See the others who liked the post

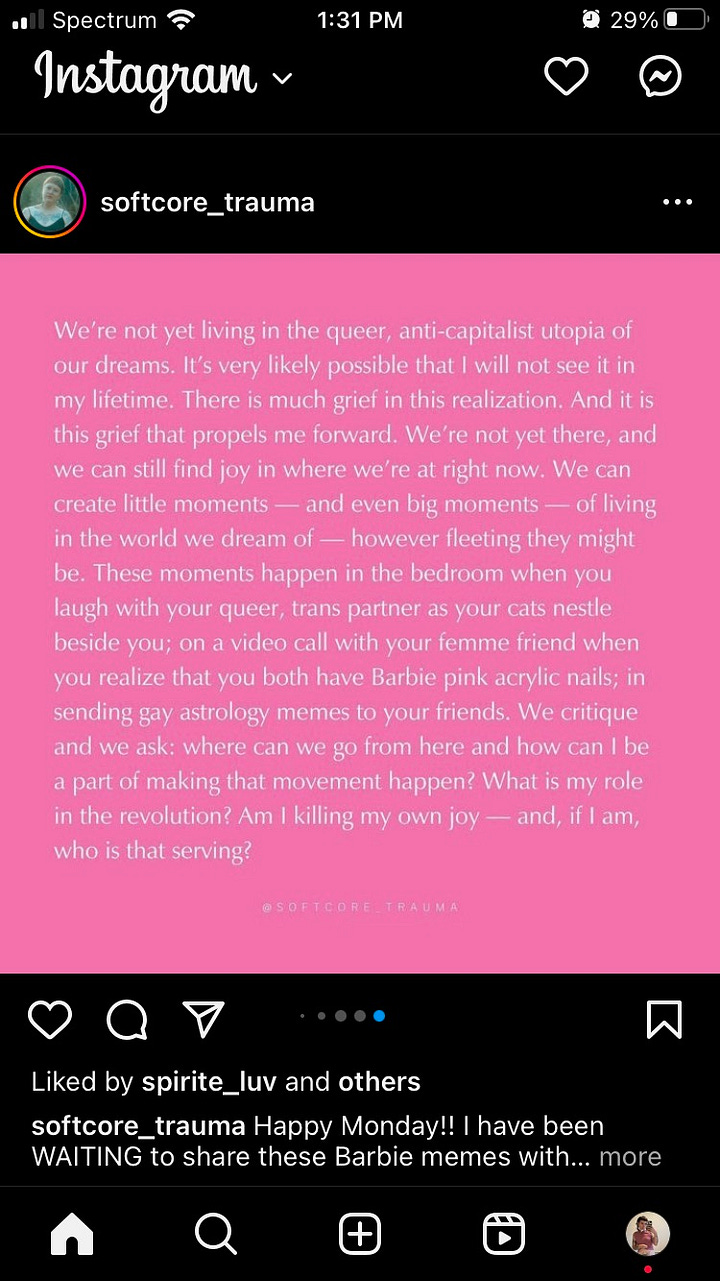379,1082
